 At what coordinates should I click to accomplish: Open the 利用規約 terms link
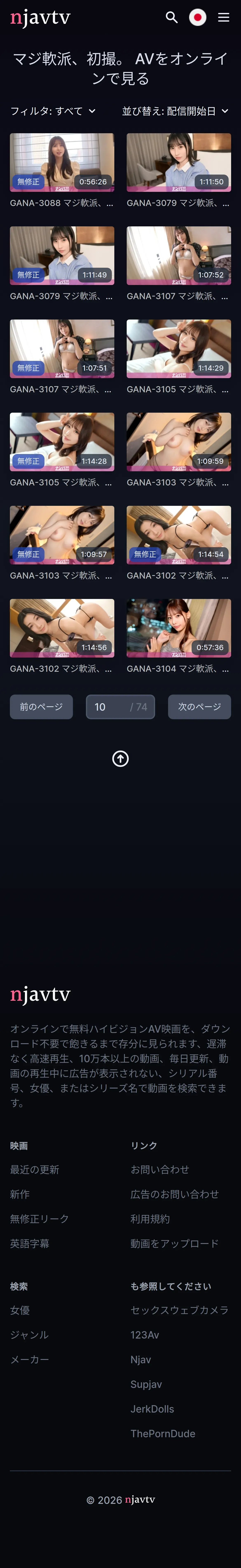150,1219
